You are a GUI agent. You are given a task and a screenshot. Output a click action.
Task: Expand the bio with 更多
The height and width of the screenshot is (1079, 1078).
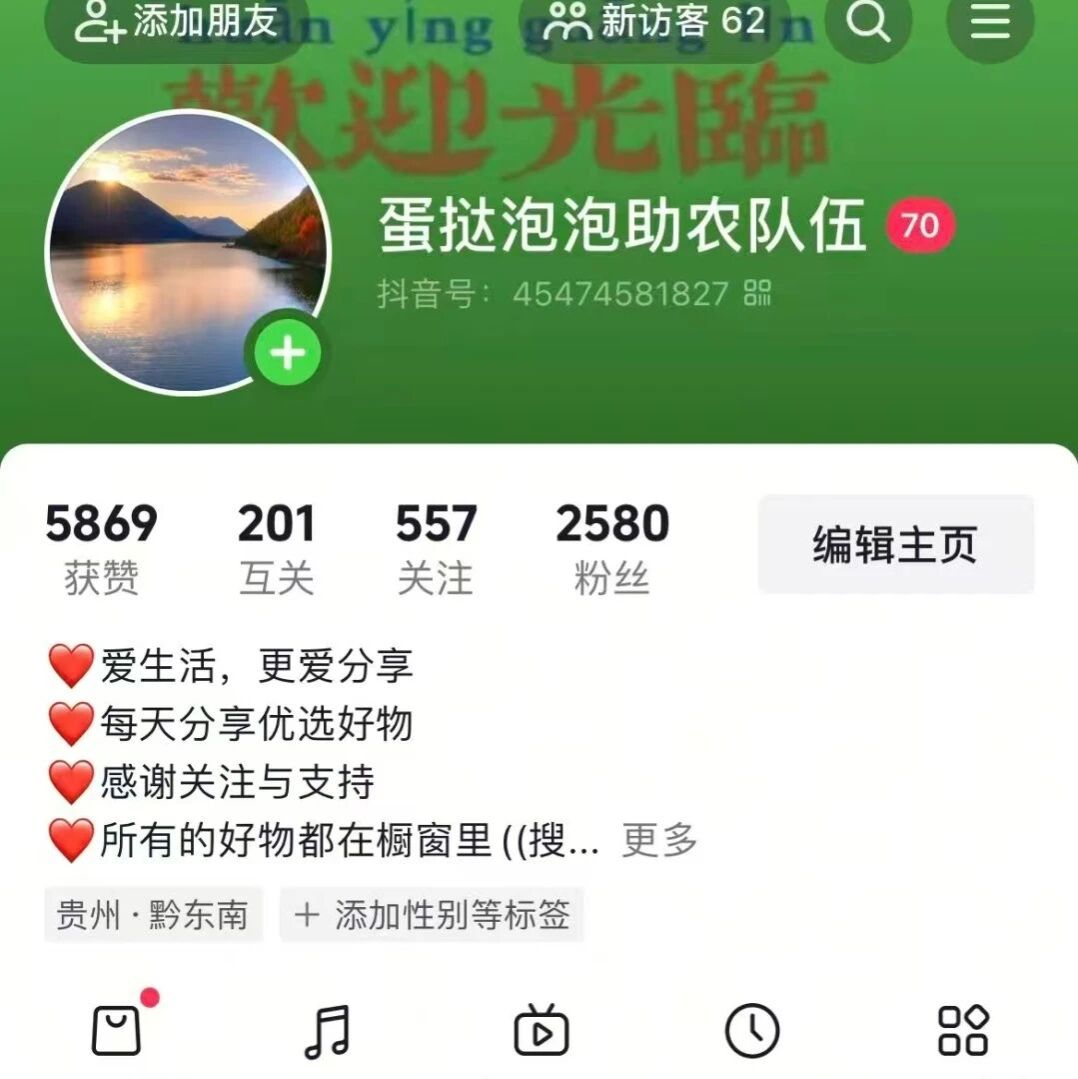click(659, 841)
